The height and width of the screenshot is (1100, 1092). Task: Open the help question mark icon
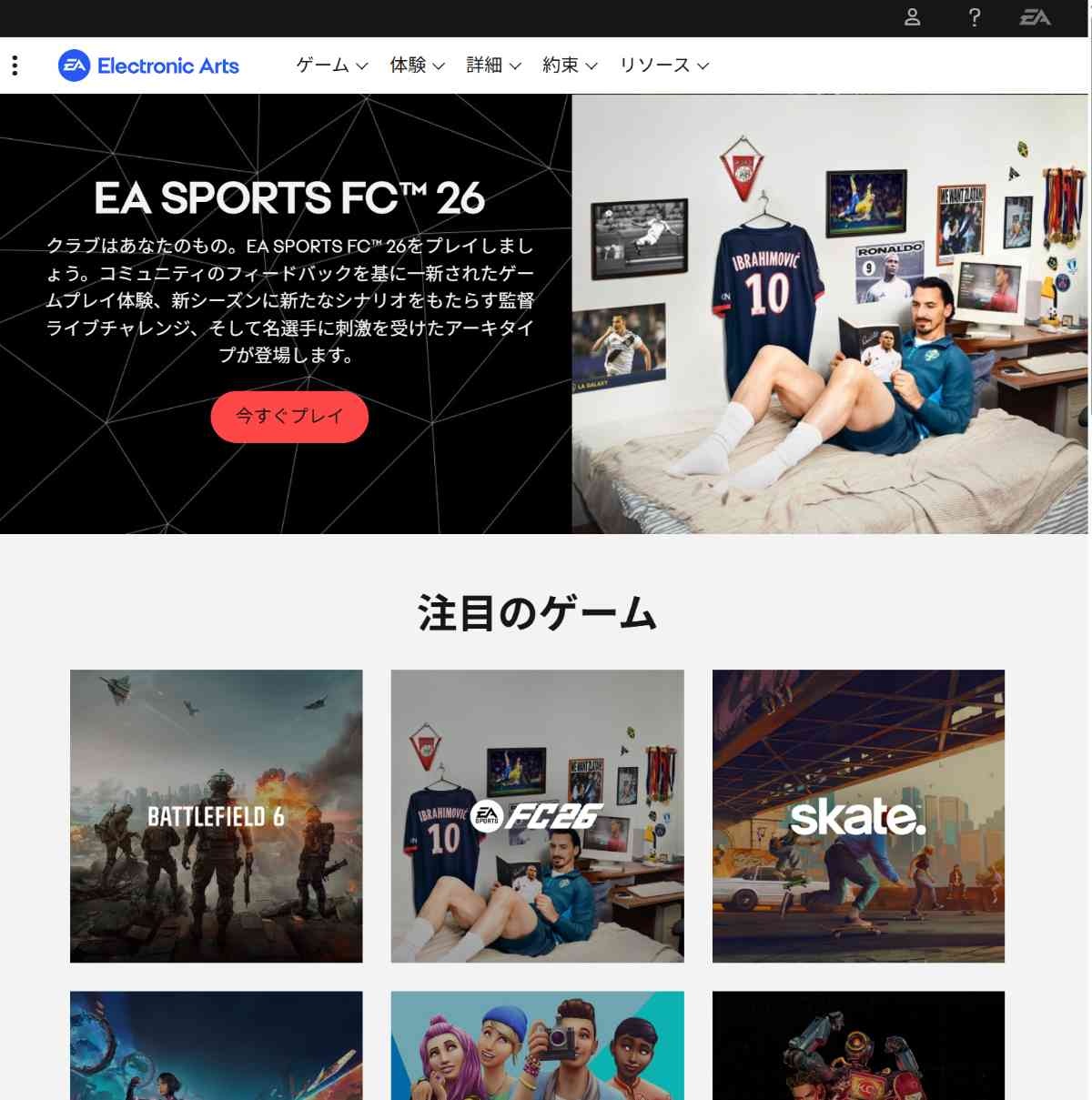974,17
